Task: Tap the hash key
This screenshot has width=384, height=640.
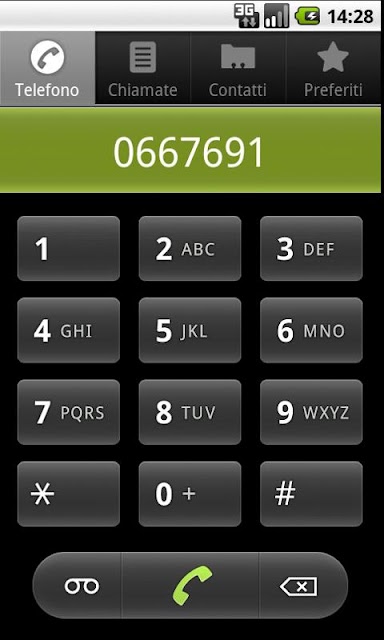Action: point(311,494)
